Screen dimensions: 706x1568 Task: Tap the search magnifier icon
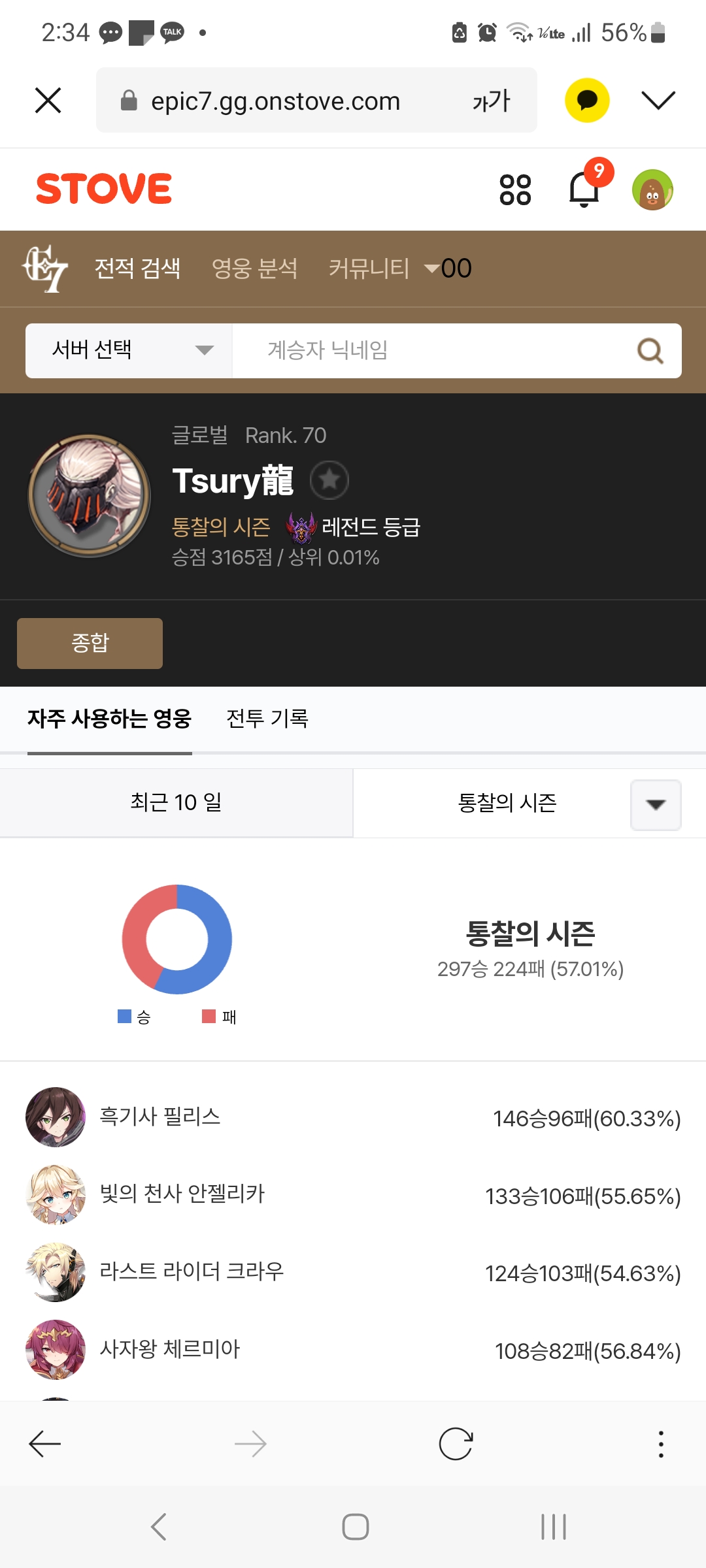point(650,351)
